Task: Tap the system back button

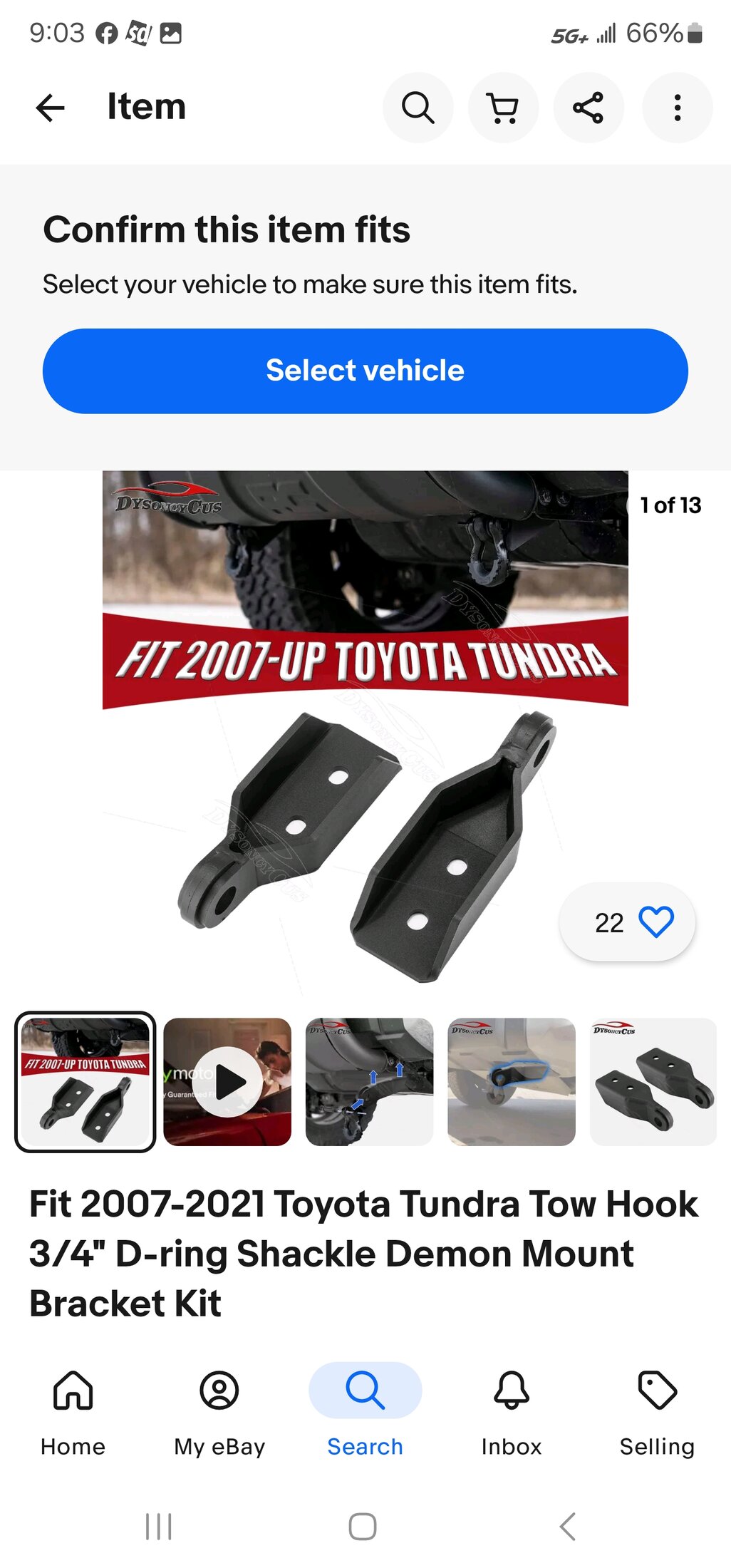Action: [x=567, y=1527]
